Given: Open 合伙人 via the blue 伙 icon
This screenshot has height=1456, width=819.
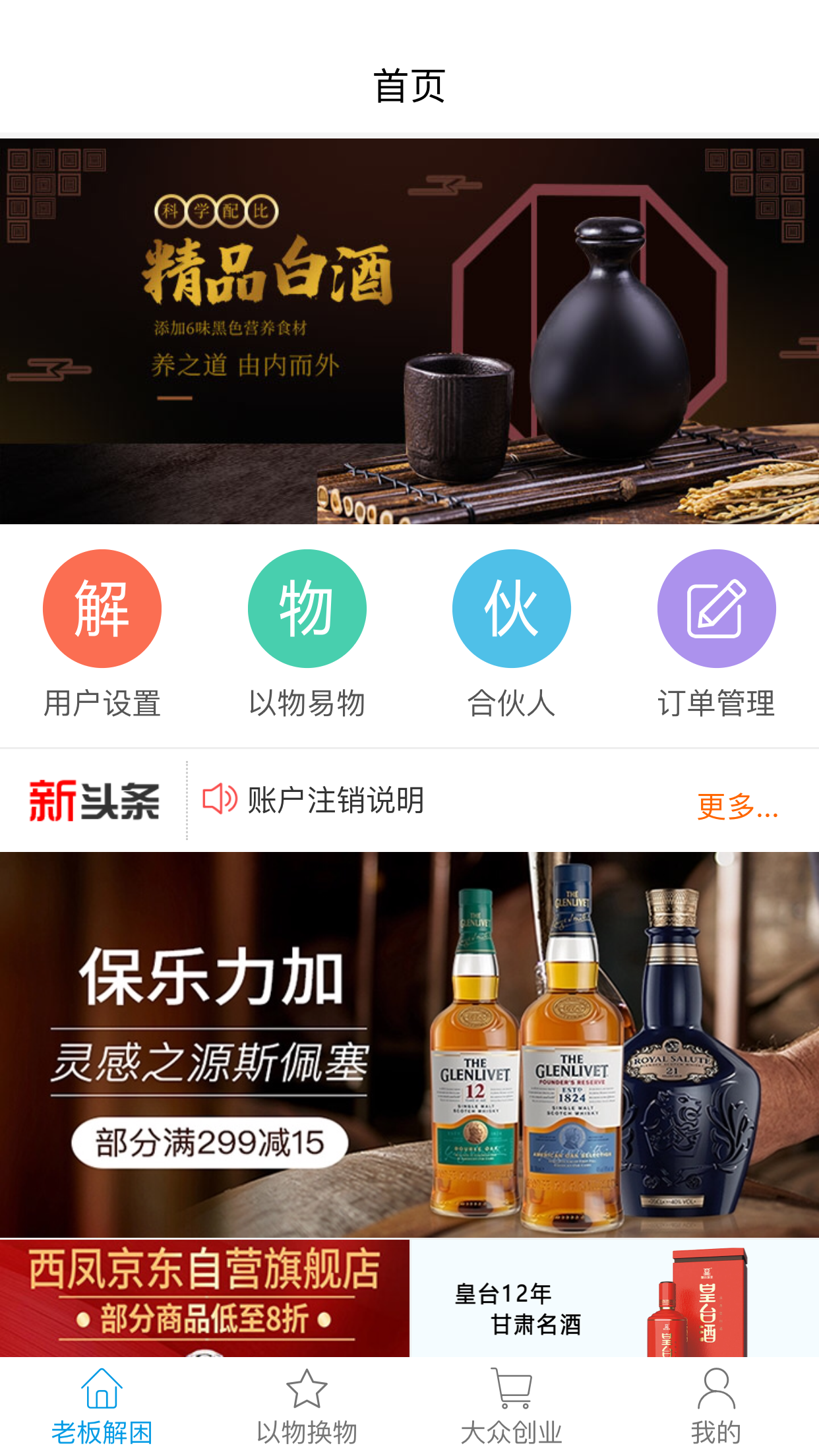Looking at the screenshot, I should pyautogui.click(x=511, y=608).
